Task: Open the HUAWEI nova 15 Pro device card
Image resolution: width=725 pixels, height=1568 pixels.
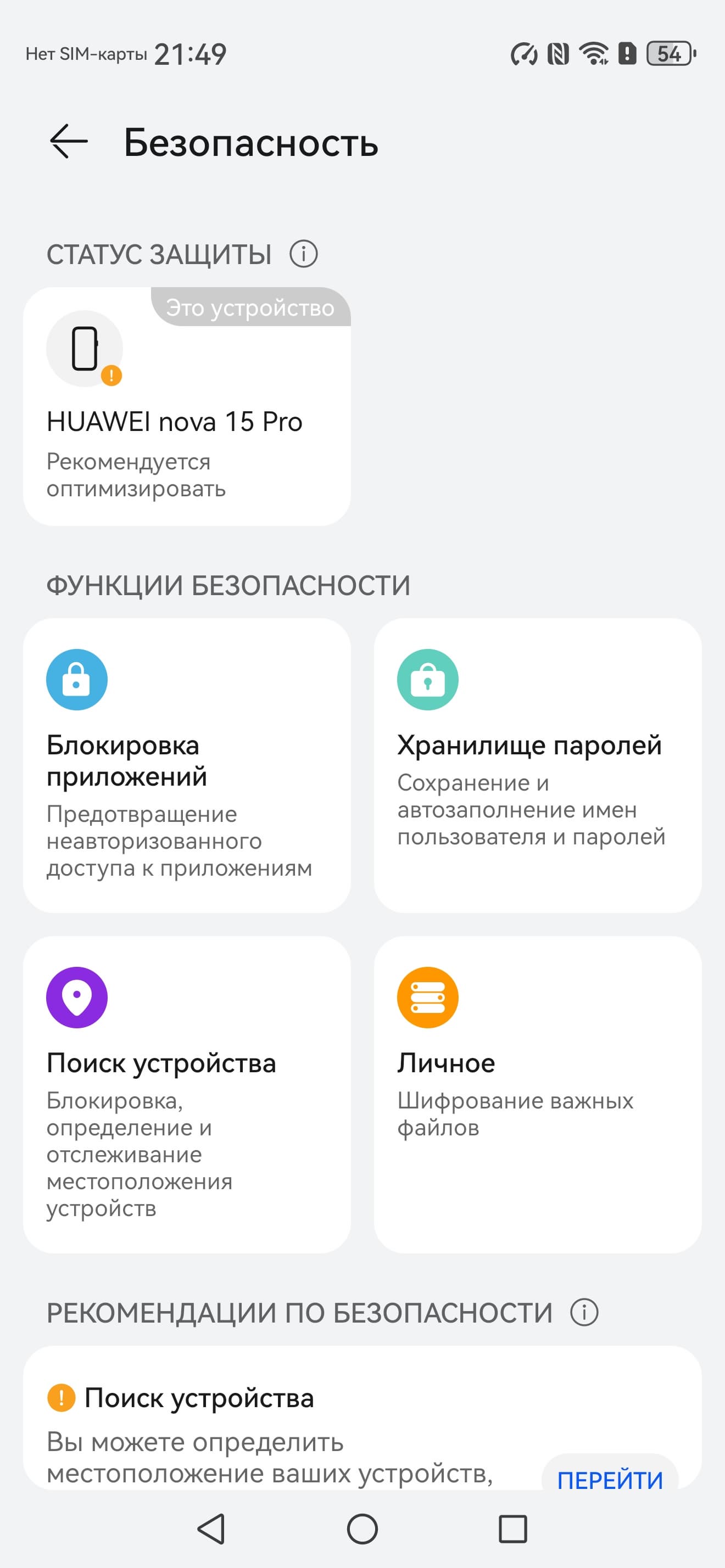Action: pos(186,407)
